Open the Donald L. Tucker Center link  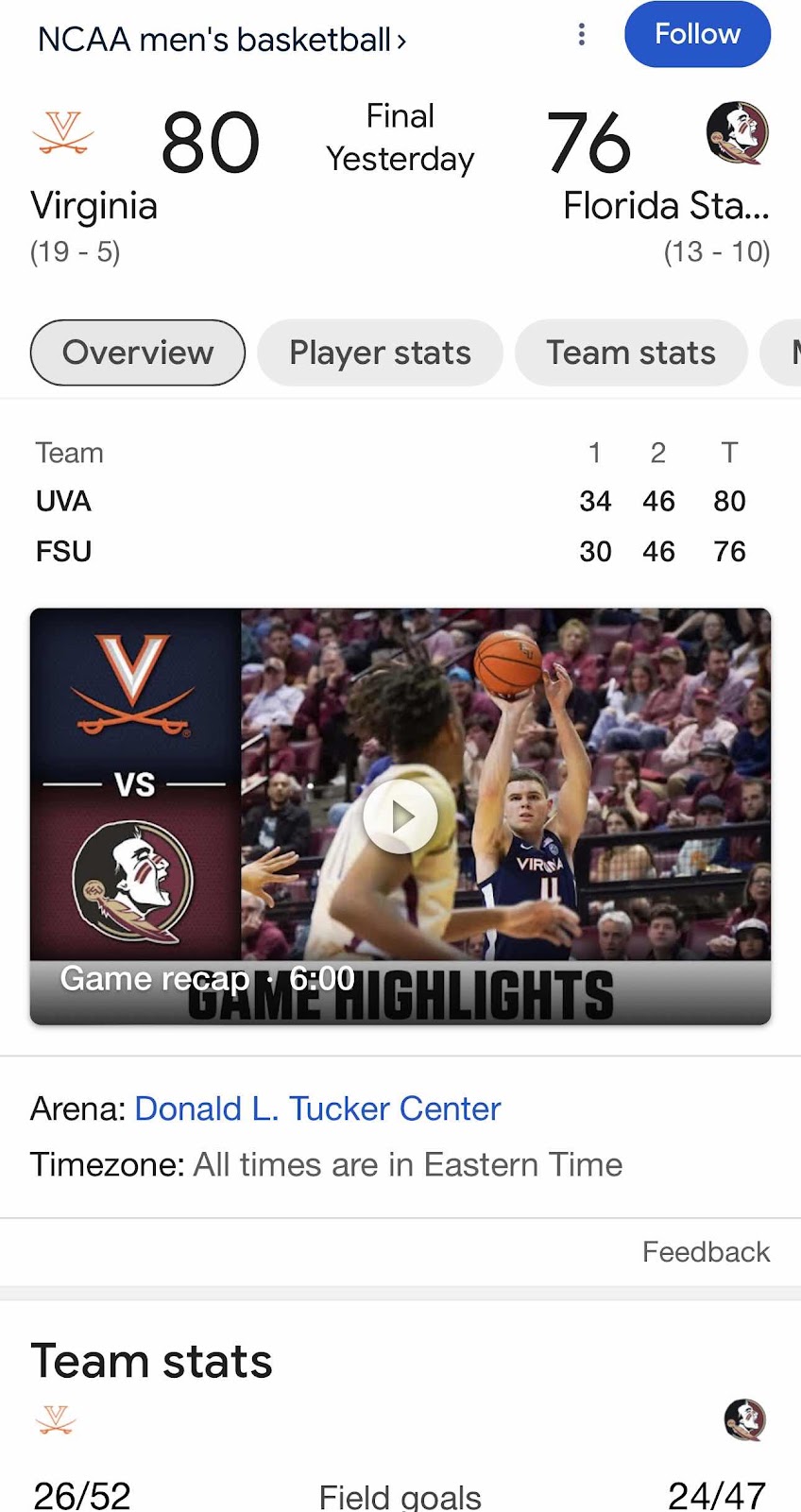point(317,1108)
